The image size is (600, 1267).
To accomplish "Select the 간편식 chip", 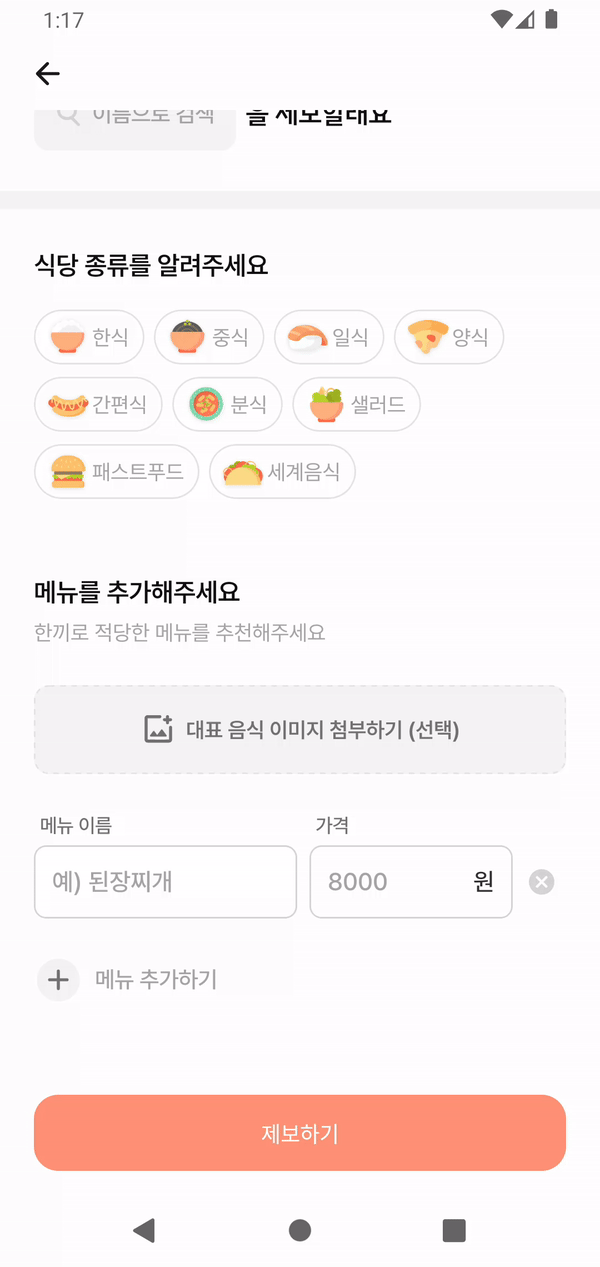I will pyautogui.click(x=98, y=404).
